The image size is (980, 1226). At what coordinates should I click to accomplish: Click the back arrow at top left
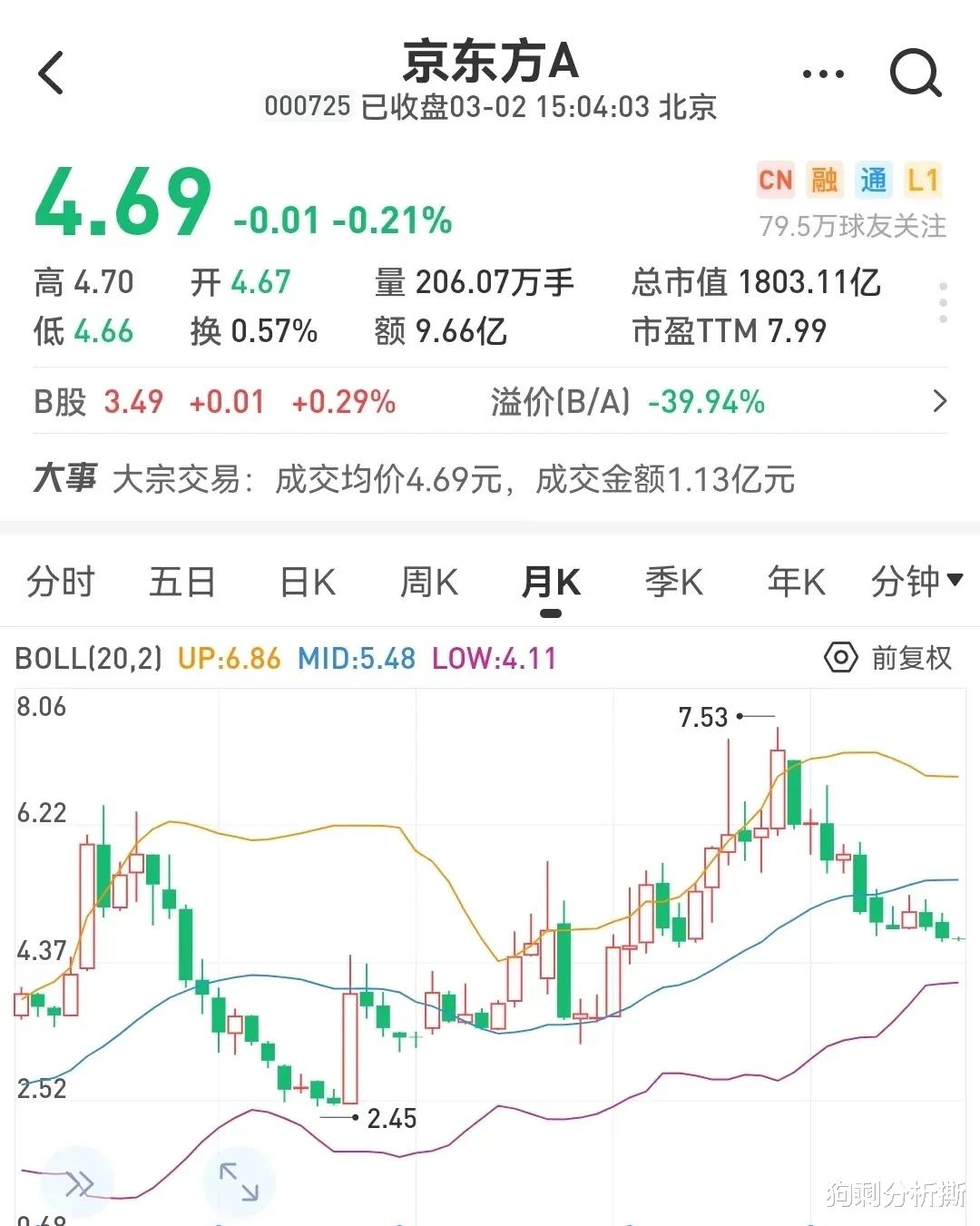pyautogui.click(x=52, y=74)
